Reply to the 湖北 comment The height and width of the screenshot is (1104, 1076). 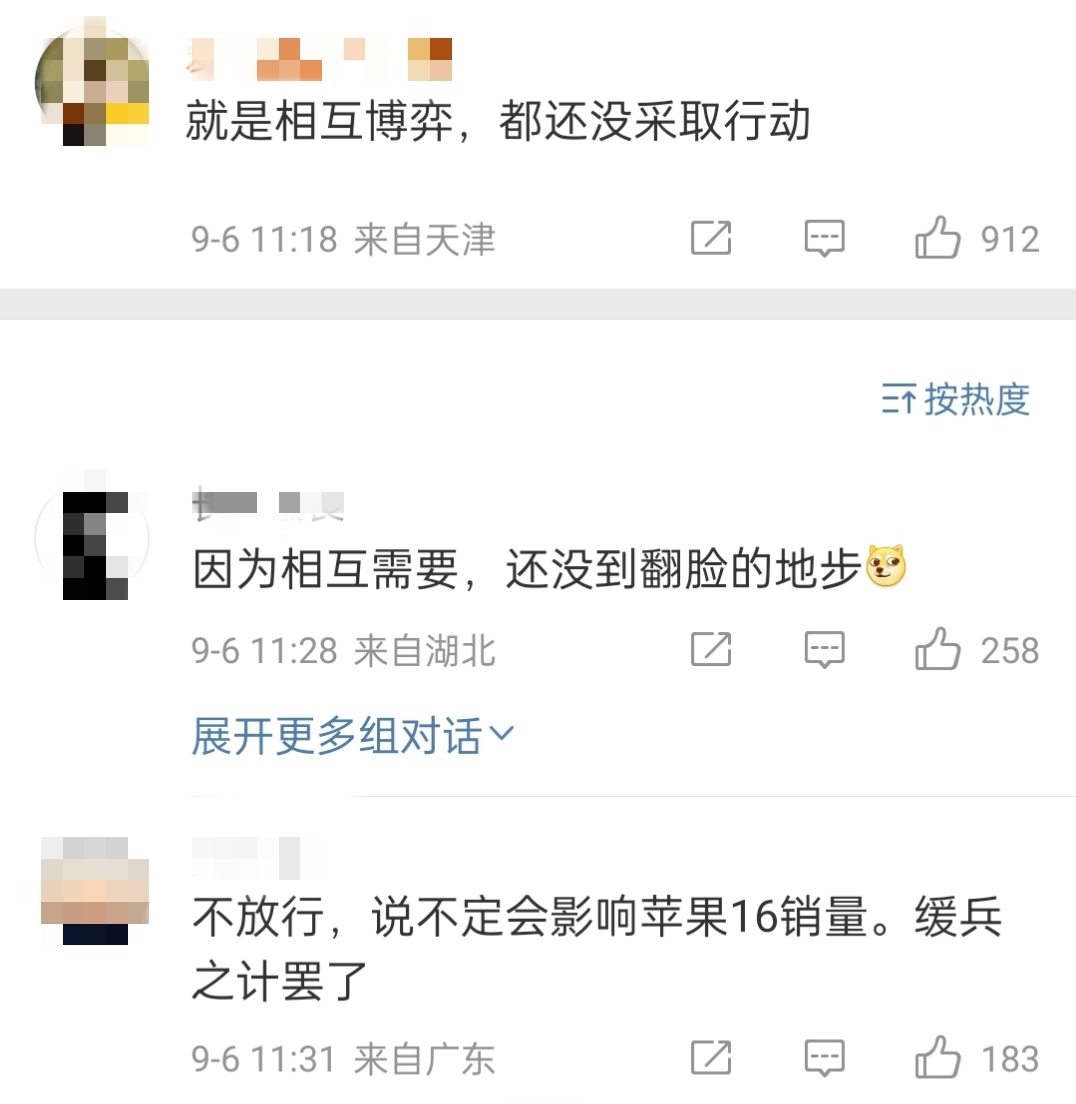point(825,651)
